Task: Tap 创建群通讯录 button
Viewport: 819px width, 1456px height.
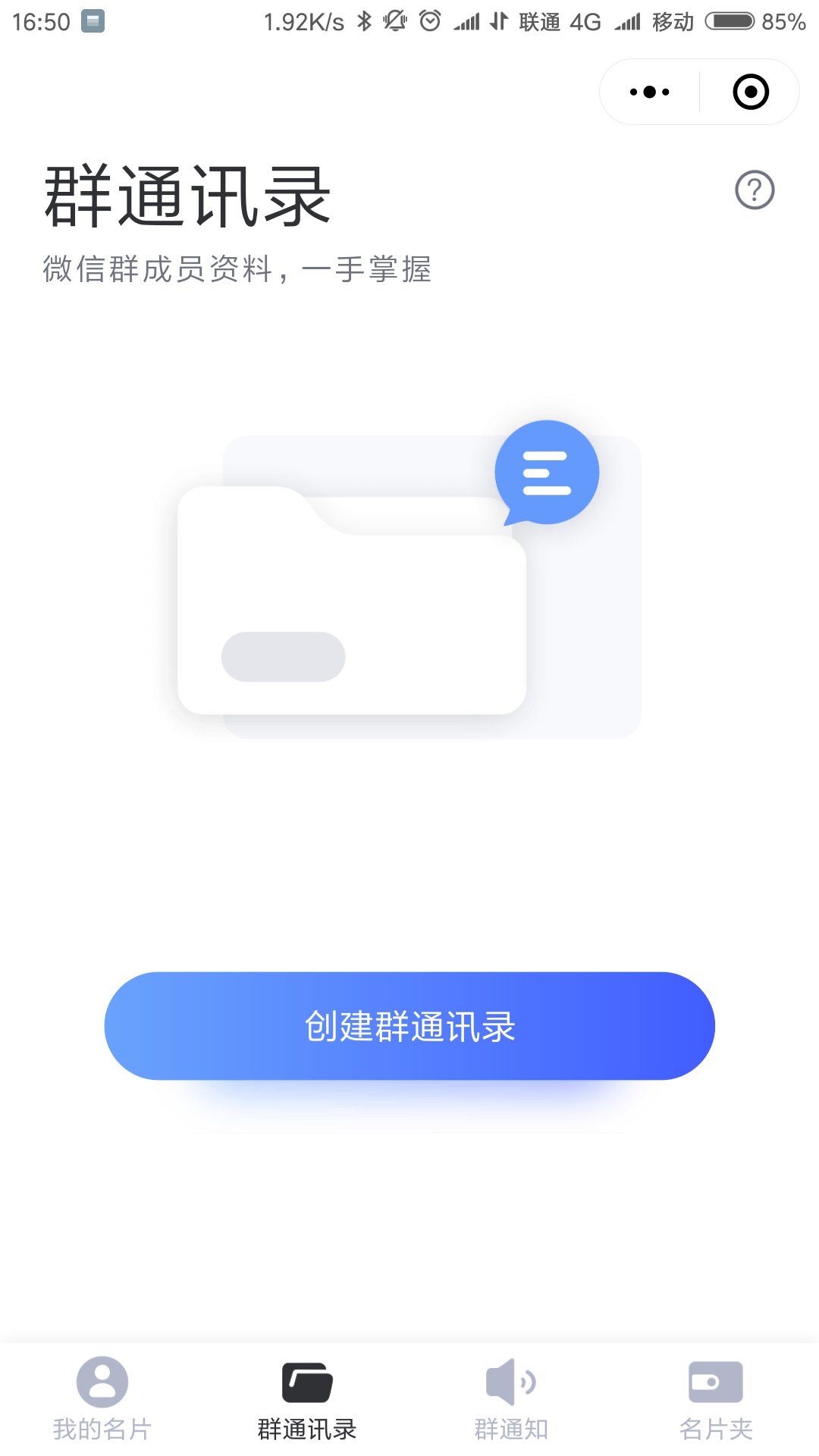Action: tap(409, 1026)
